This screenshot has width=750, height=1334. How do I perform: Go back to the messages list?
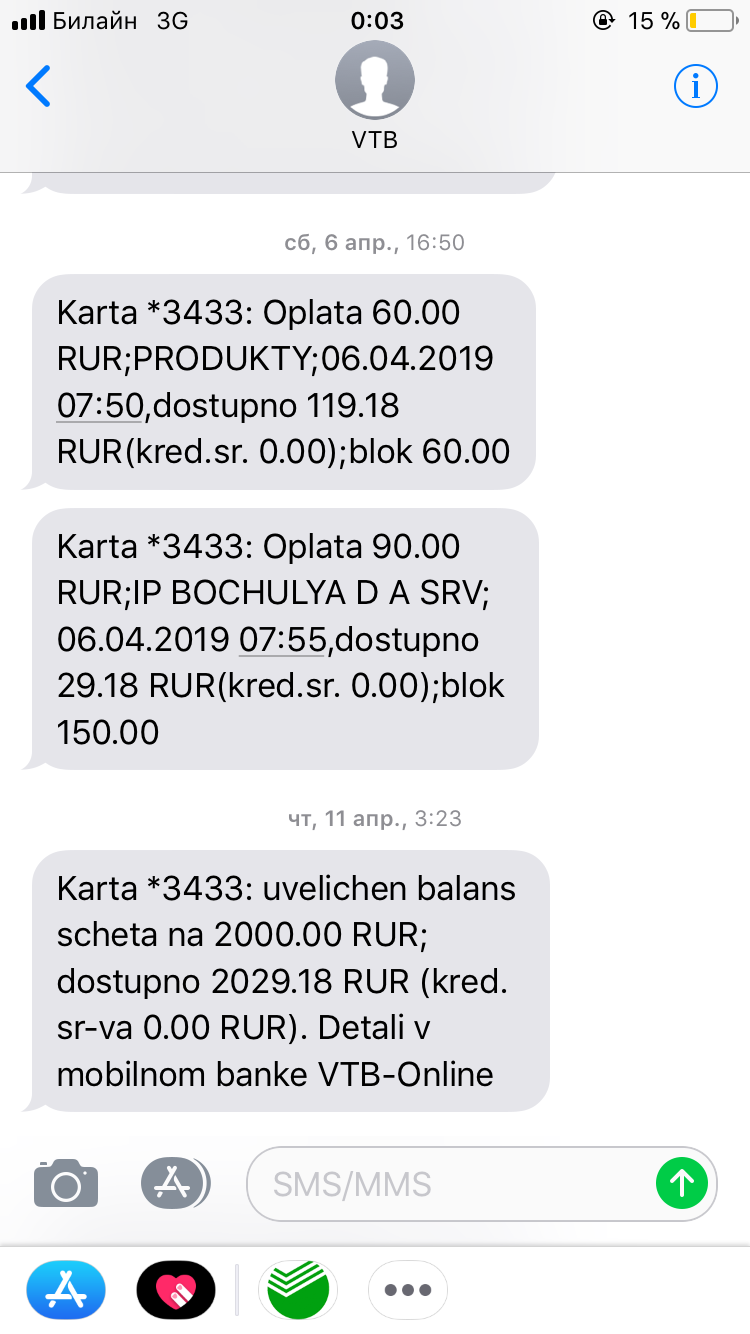click(x=38, y=86)
